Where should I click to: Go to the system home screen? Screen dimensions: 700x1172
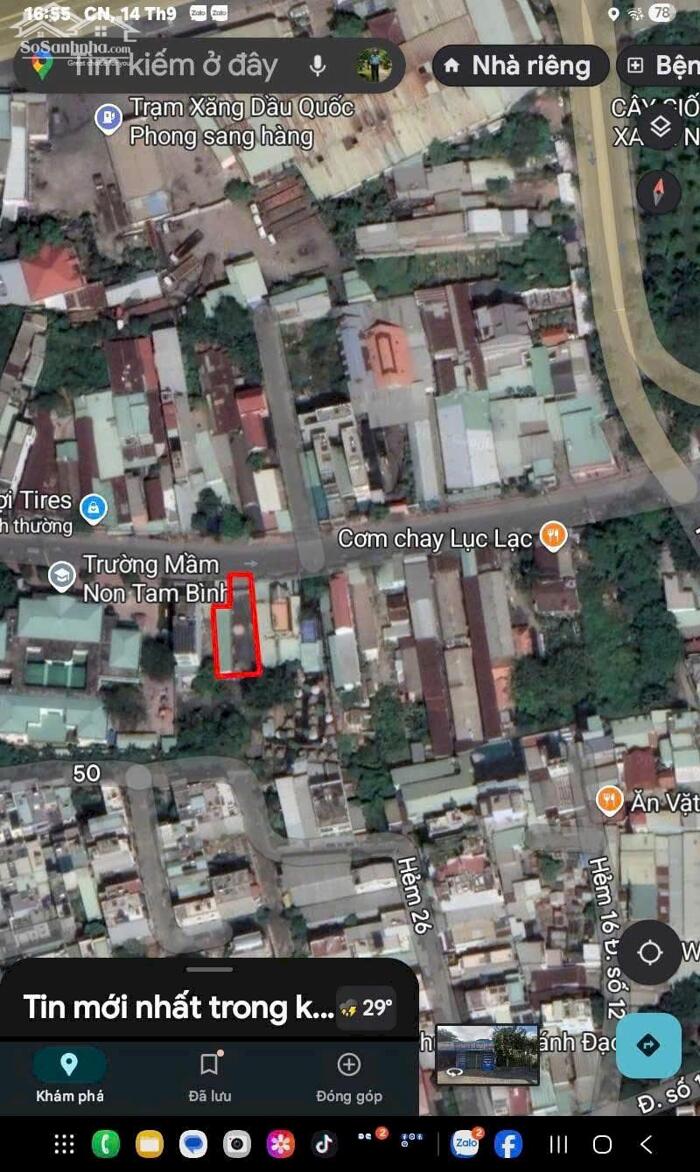(602, 1144)
